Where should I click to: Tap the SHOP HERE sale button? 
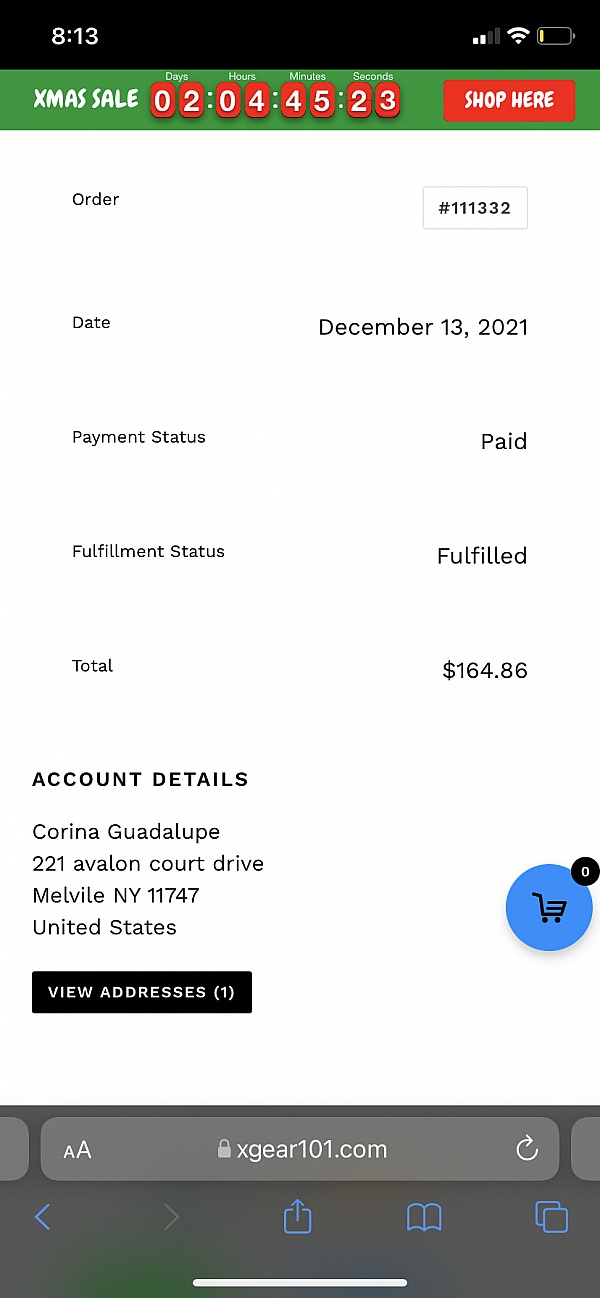click(x=509, y=100)
